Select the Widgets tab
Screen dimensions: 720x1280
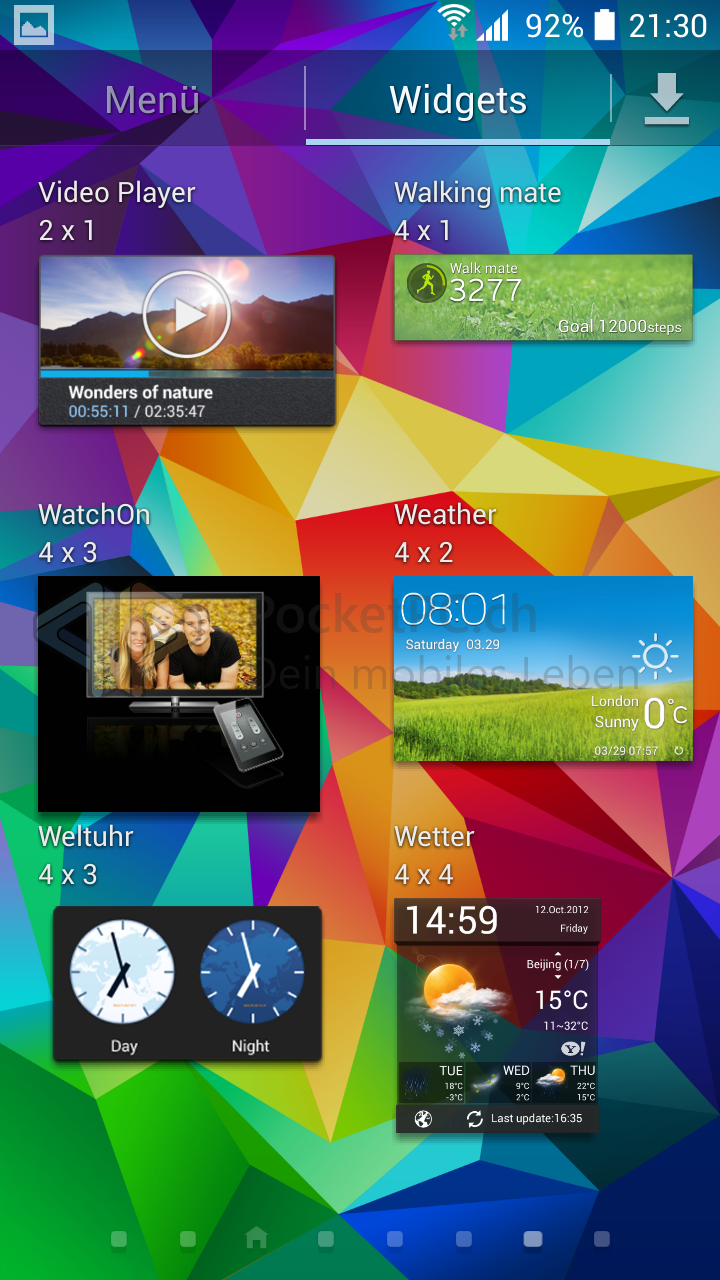(x=458, y=100)
